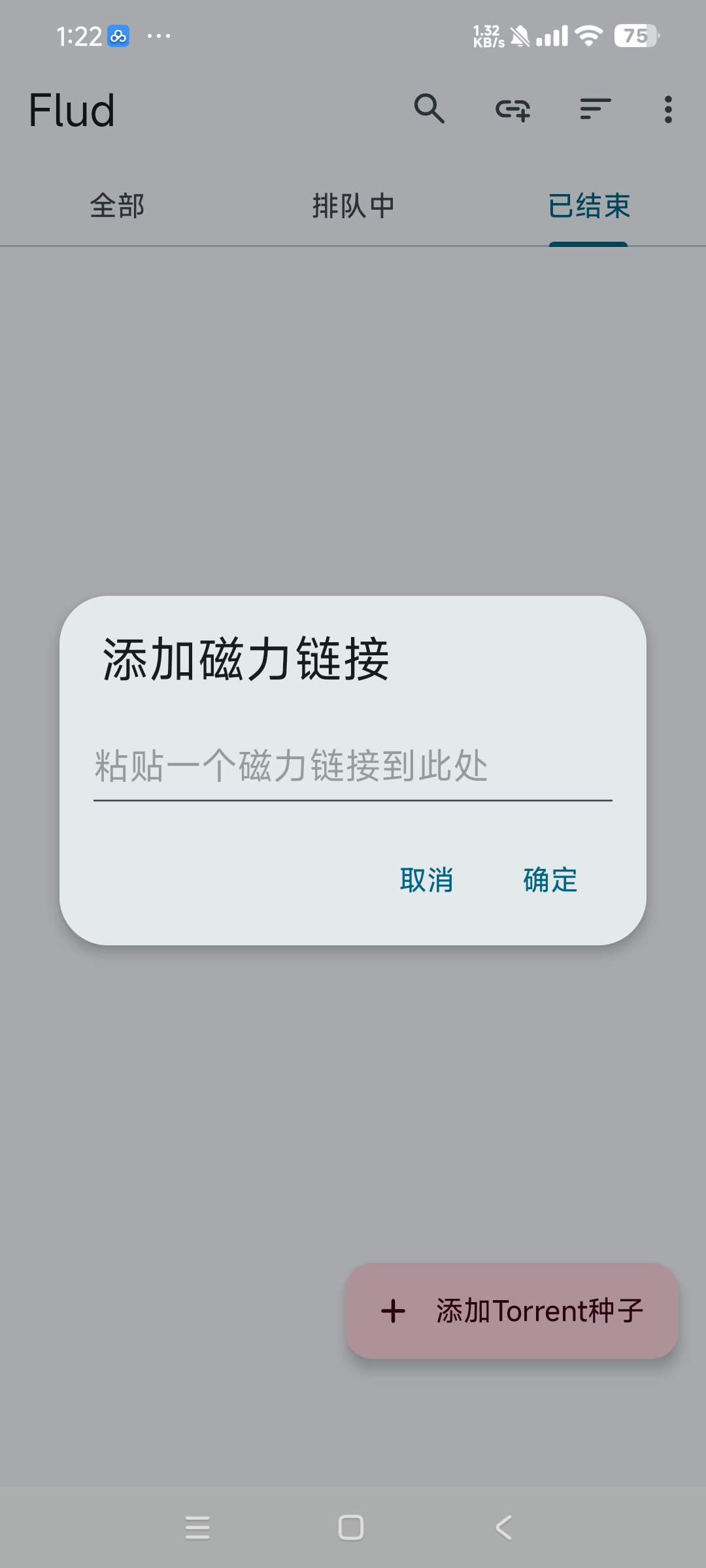This screenshot has height=1568, width=706.
Task: Tap 添加Torrent种子 floating button
Action: point(512,1311)
